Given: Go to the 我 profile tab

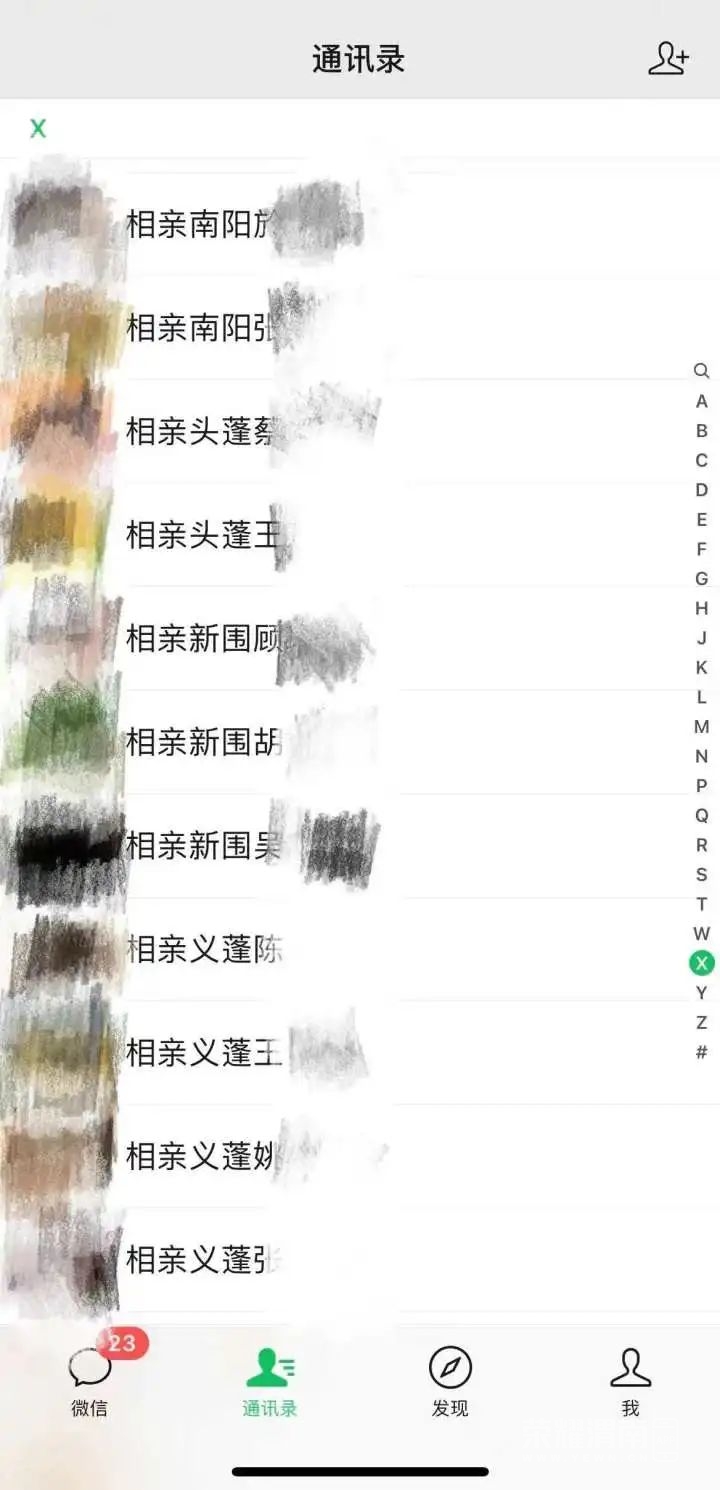Looking at the screenshot, I should (630, 1380).
